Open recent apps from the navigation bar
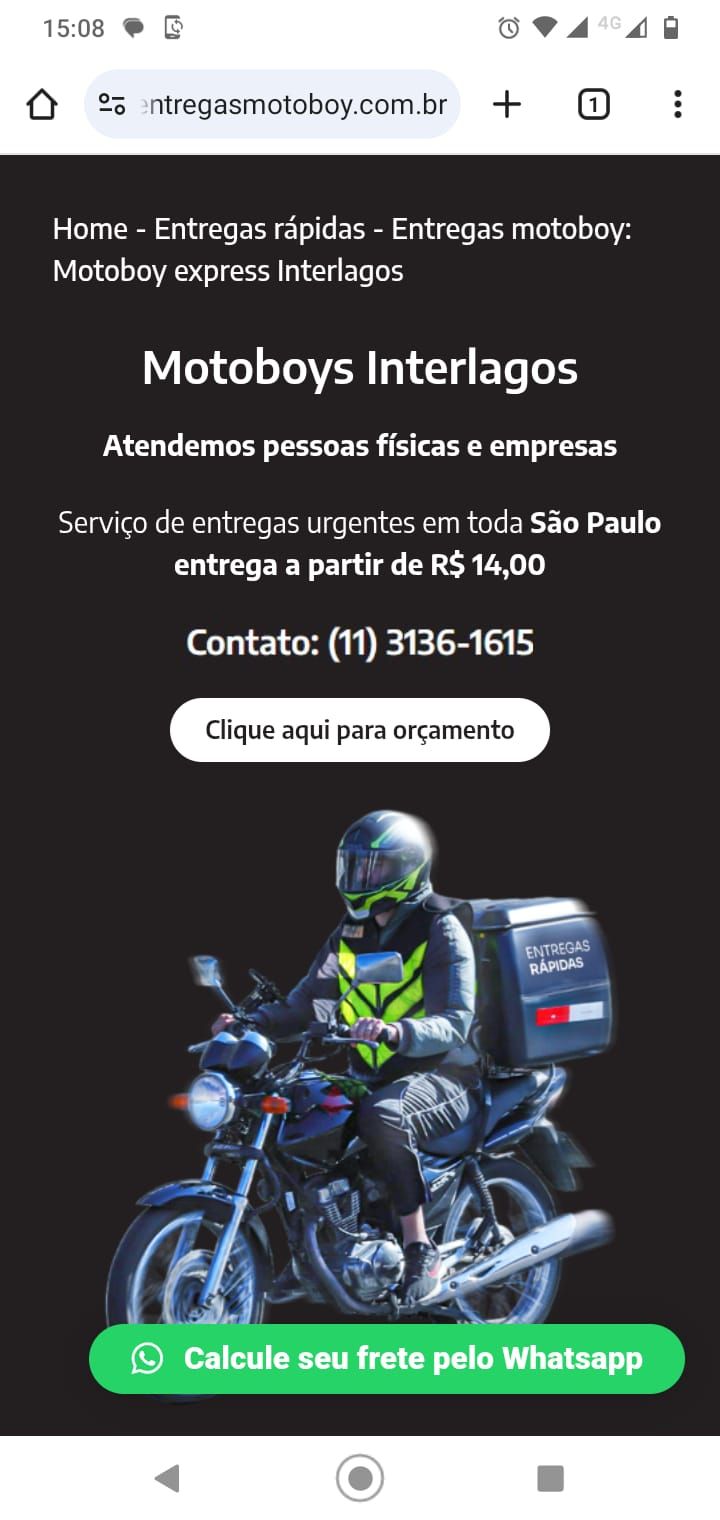This screenshot has height=1520, width=720. point(550,1478)
